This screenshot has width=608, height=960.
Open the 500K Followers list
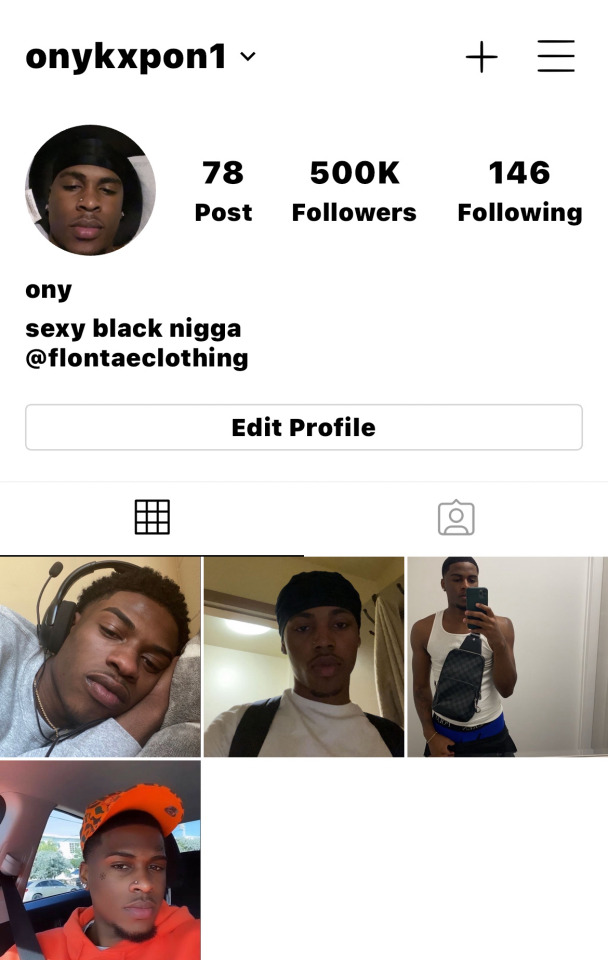tap(354, 190)
